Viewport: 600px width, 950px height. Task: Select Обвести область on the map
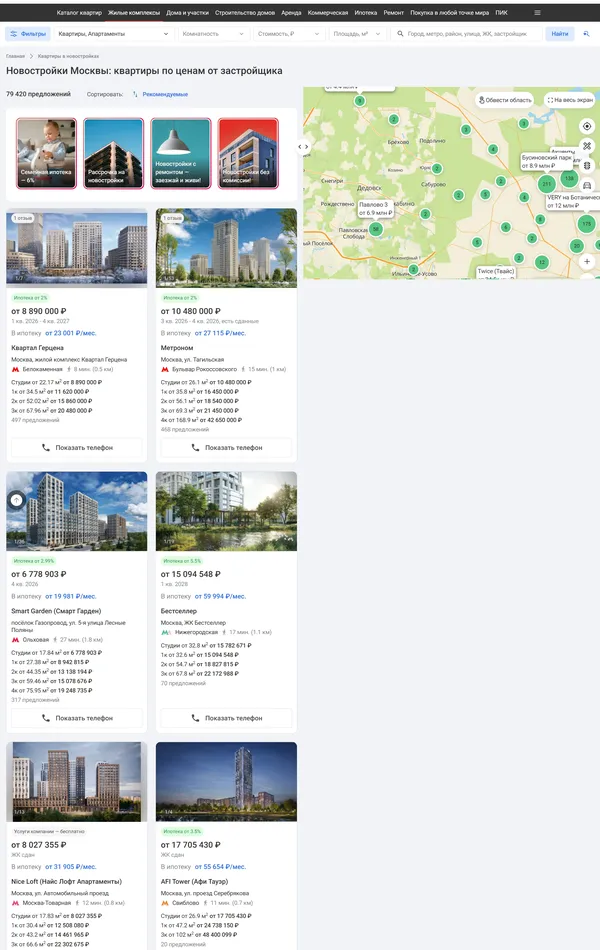click(505, 100)
